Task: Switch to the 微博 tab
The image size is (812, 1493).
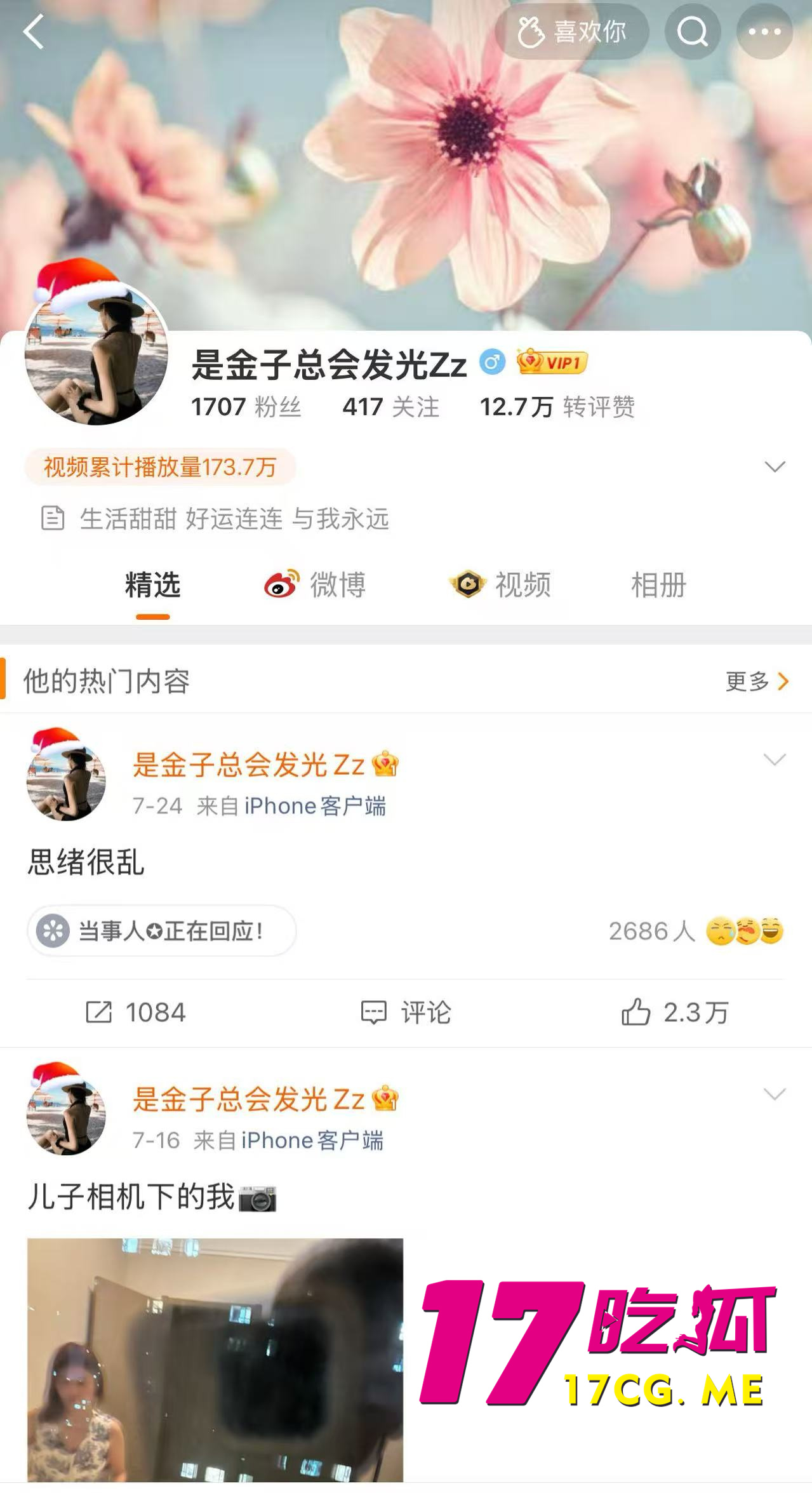Action: [316, 585]
